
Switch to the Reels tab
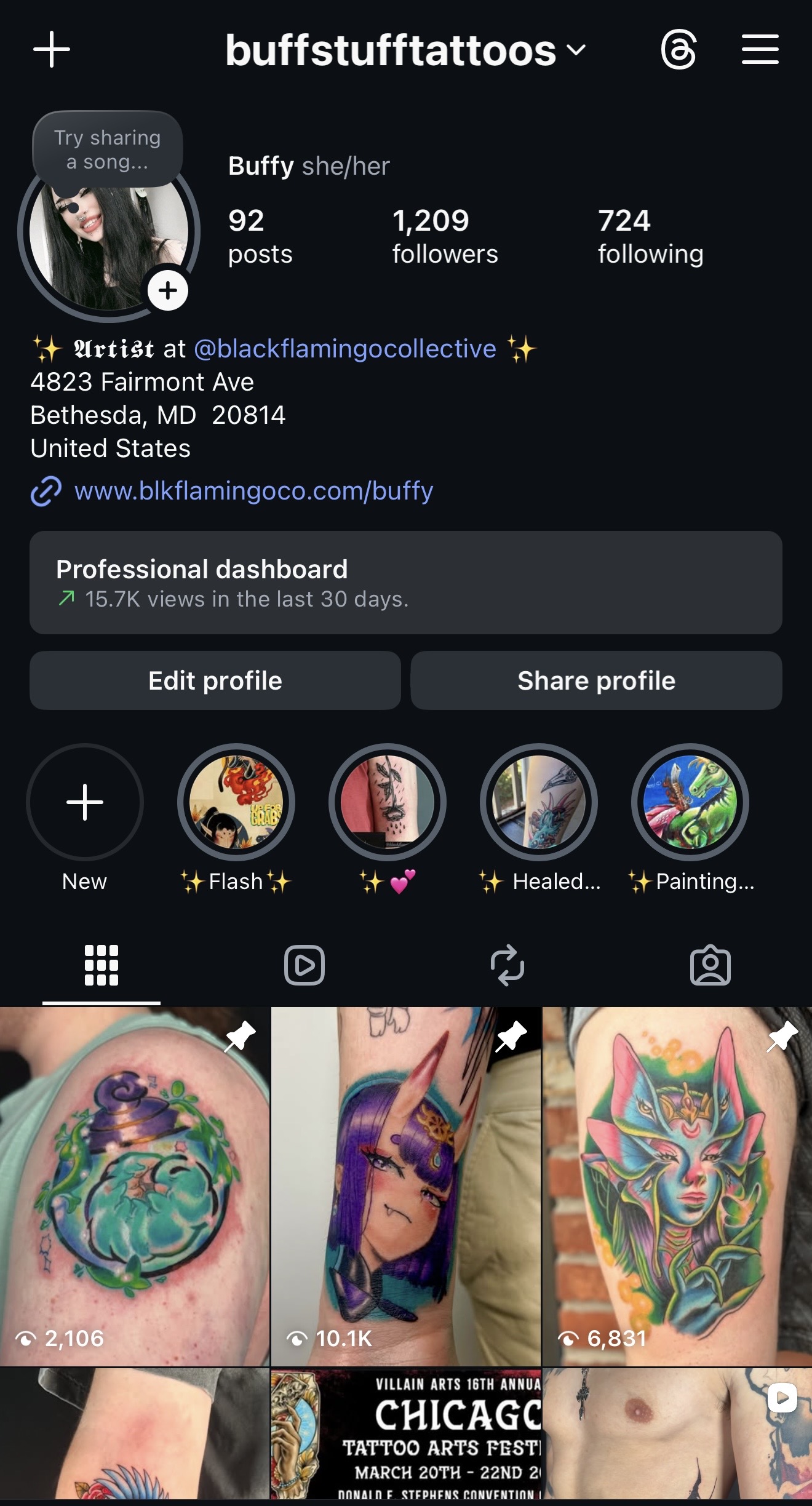(x=304, y=965)
